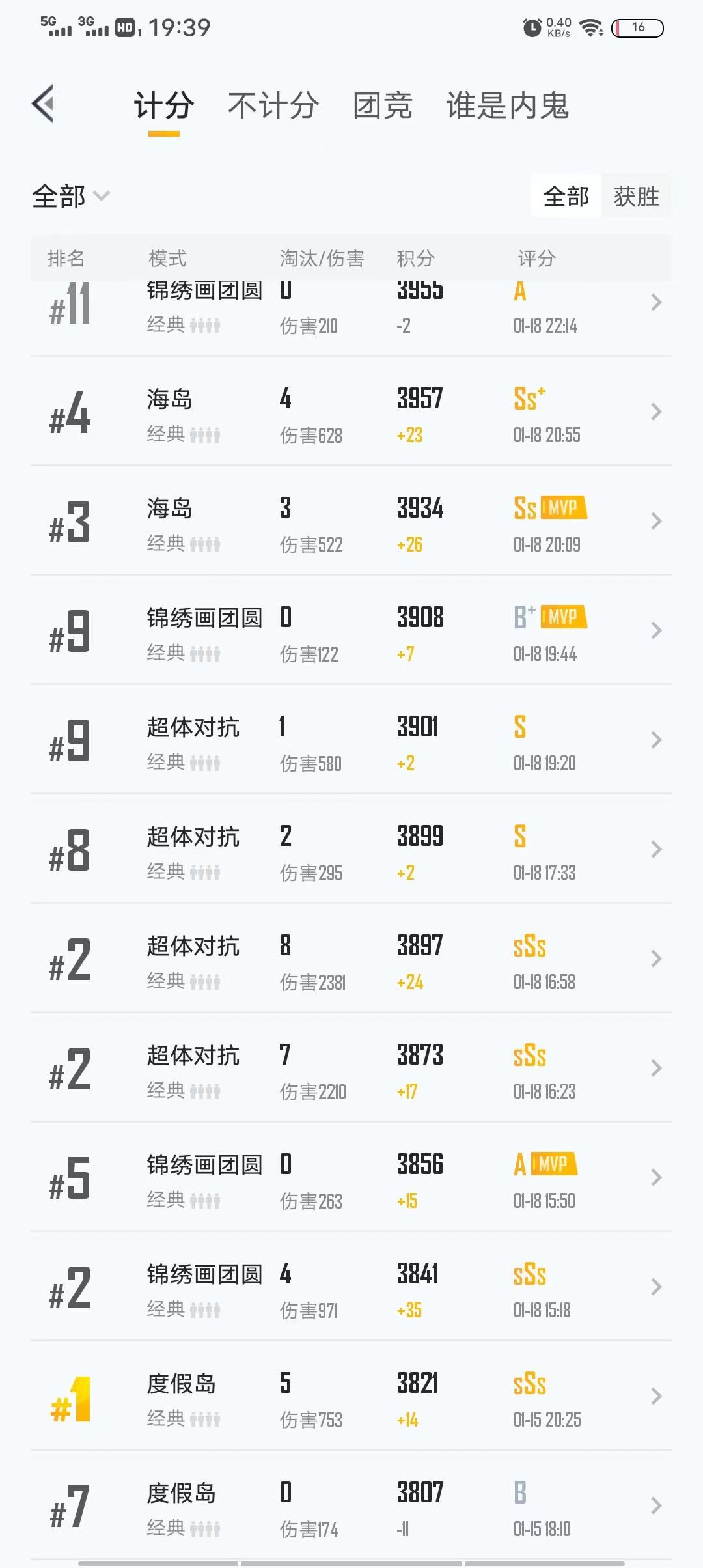703x1568 pixels.
Task: Open the 超体对抗 match at 01-18 16:23
Action: [351, 1068]
